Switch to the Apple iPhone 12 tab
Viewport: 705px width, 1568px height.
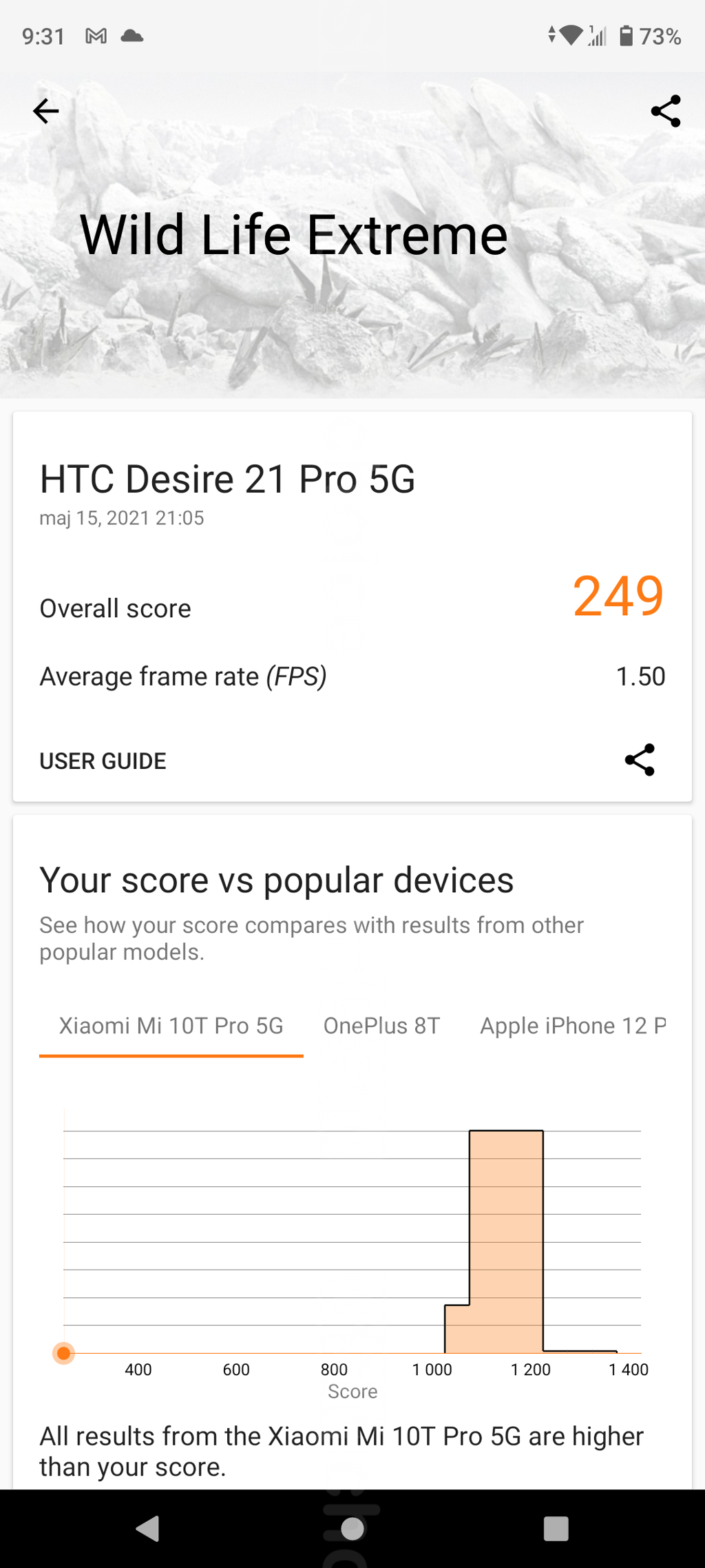pyautogui.click(x=571, y=1026)
